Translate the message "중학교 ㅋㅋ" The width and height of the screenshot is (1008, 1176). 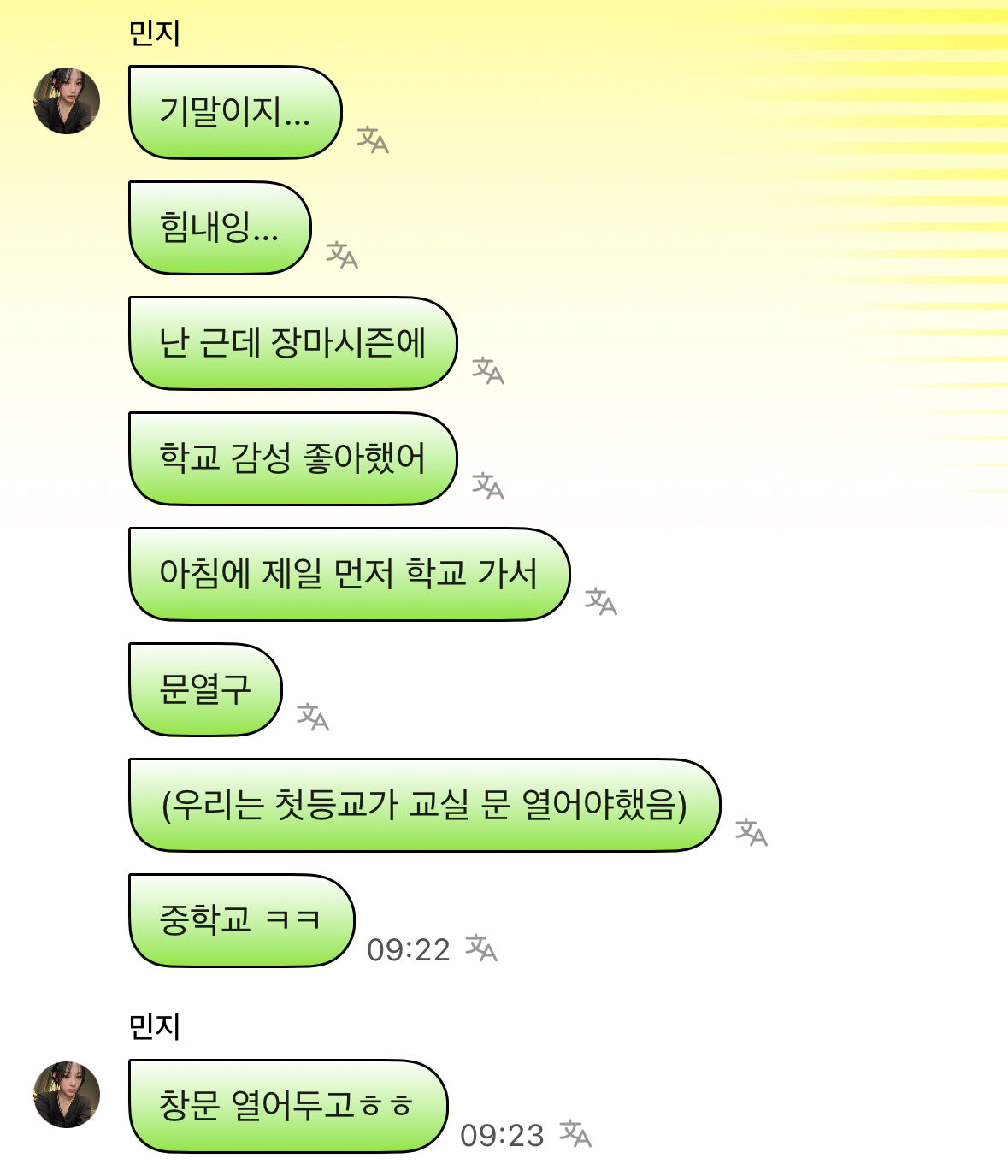[481, 948]
